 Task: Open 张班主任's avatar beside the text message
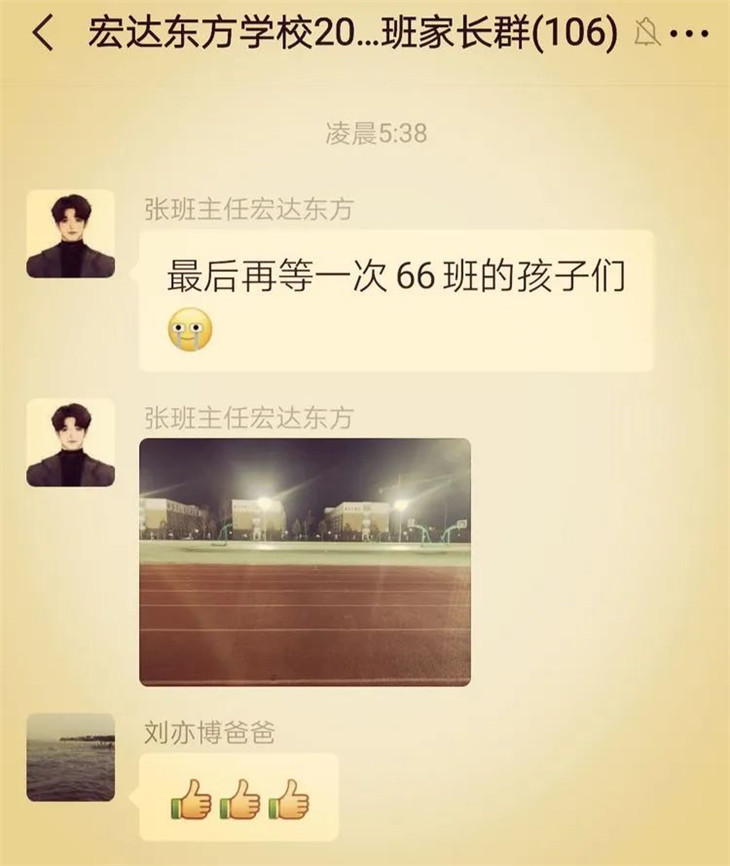tap(70, 234)
